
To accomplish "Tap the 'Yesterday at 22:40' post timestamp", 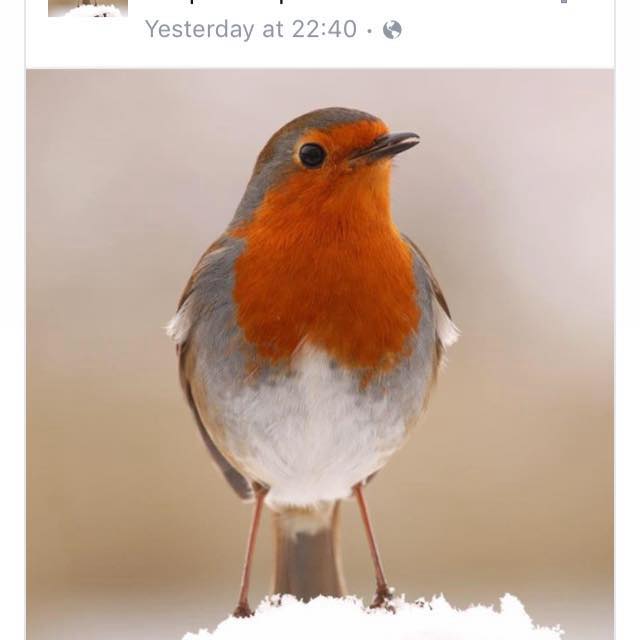I will (250, 29).
